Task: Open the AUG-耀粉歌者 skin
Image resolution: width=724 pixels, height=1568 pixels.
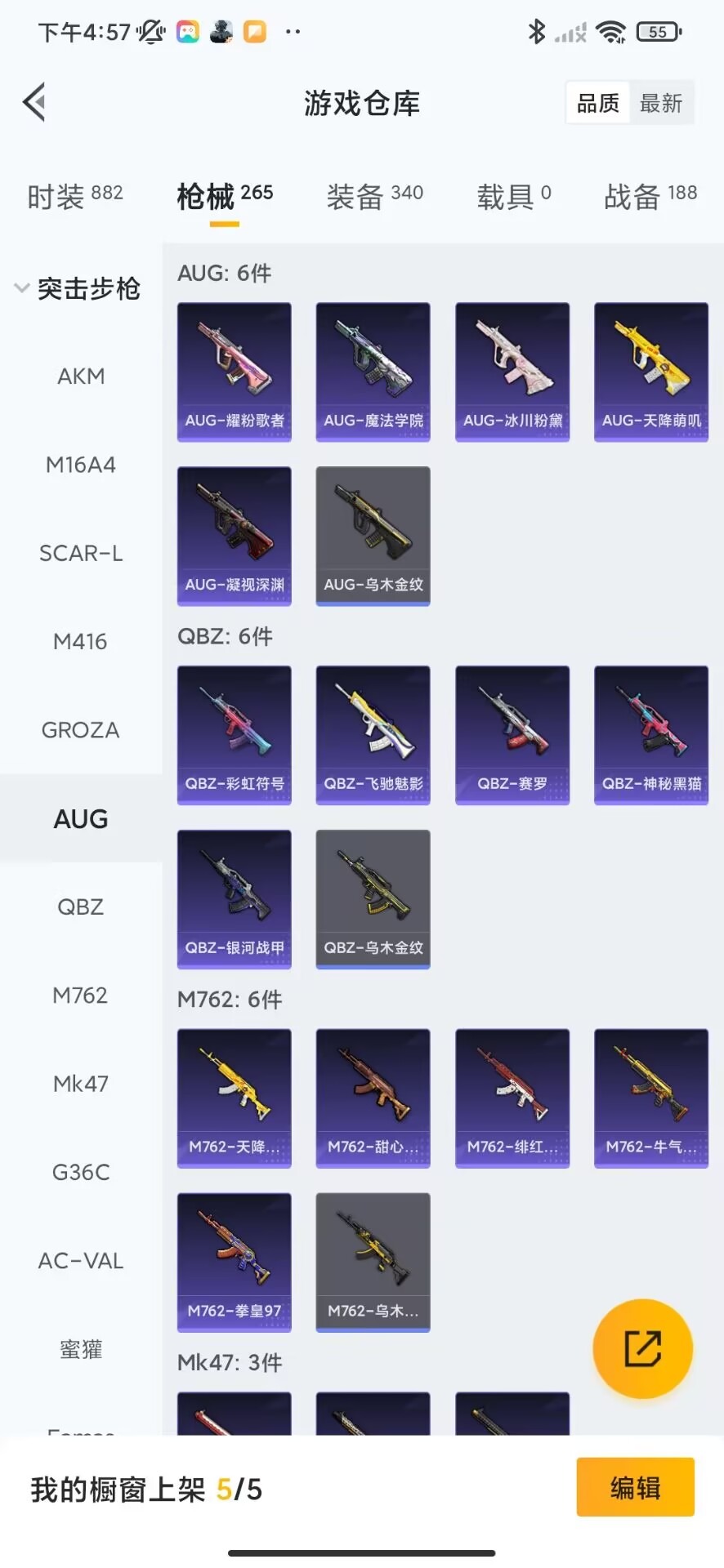Action: tap(235, 372)
